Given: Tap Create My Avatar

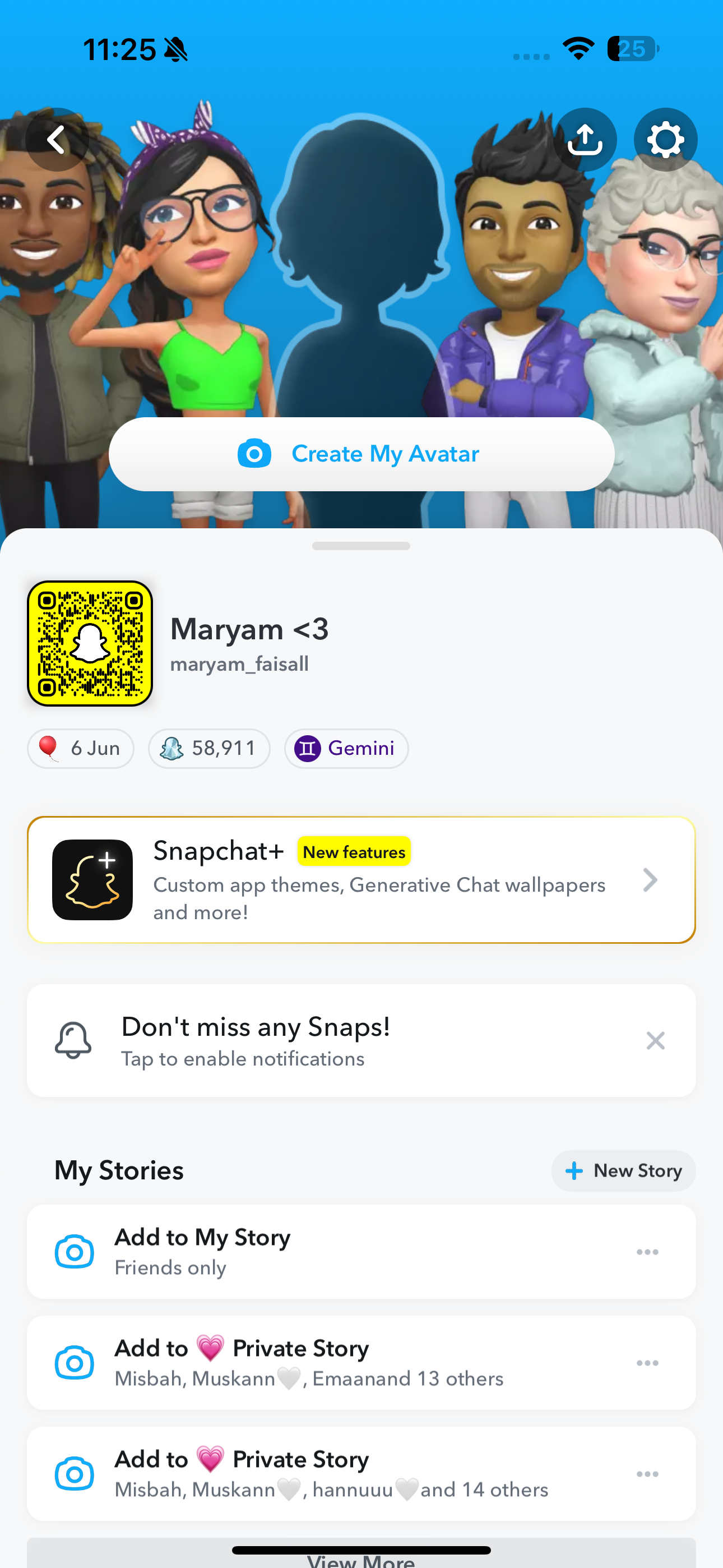Looking at the screenshot, I should click(361, 454).
